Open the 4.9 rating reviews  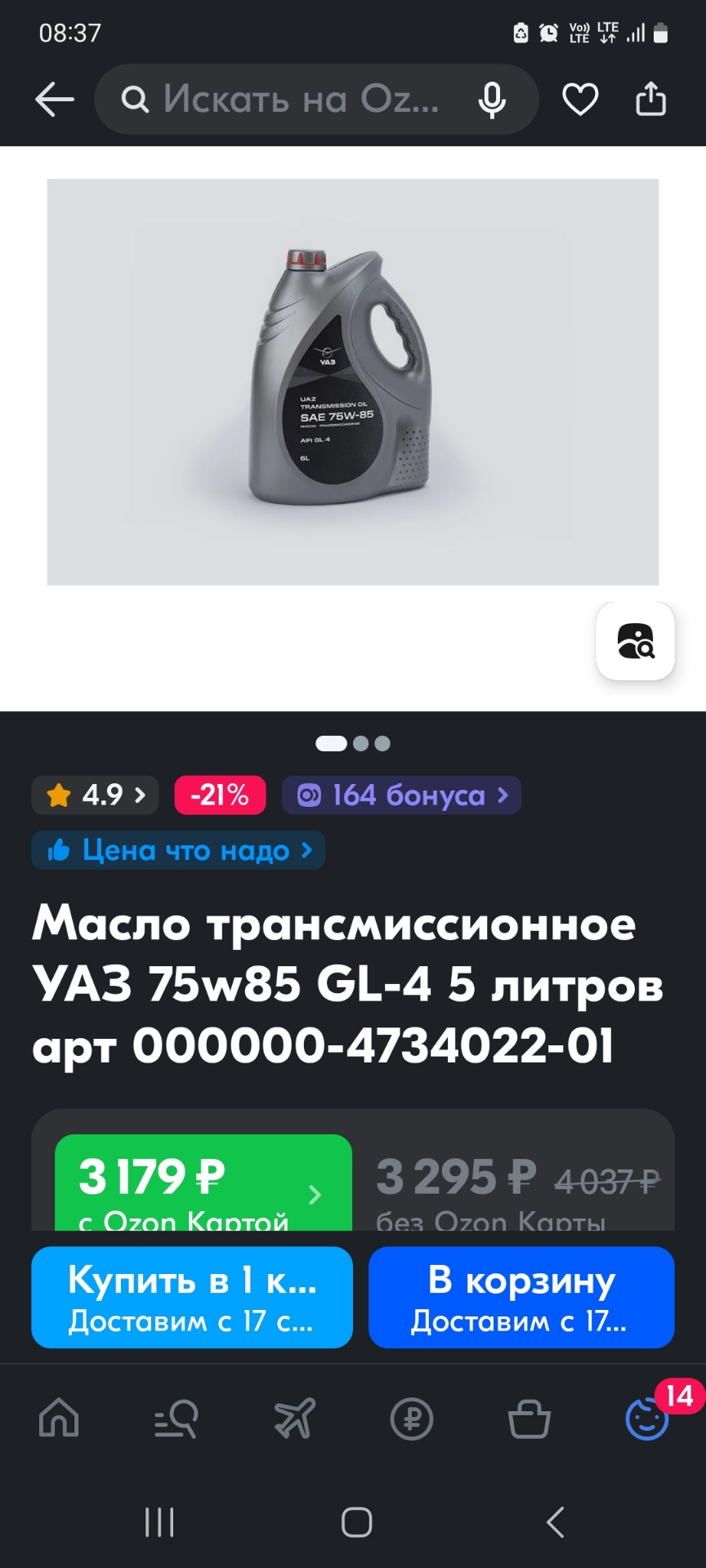tap(96, 795)
